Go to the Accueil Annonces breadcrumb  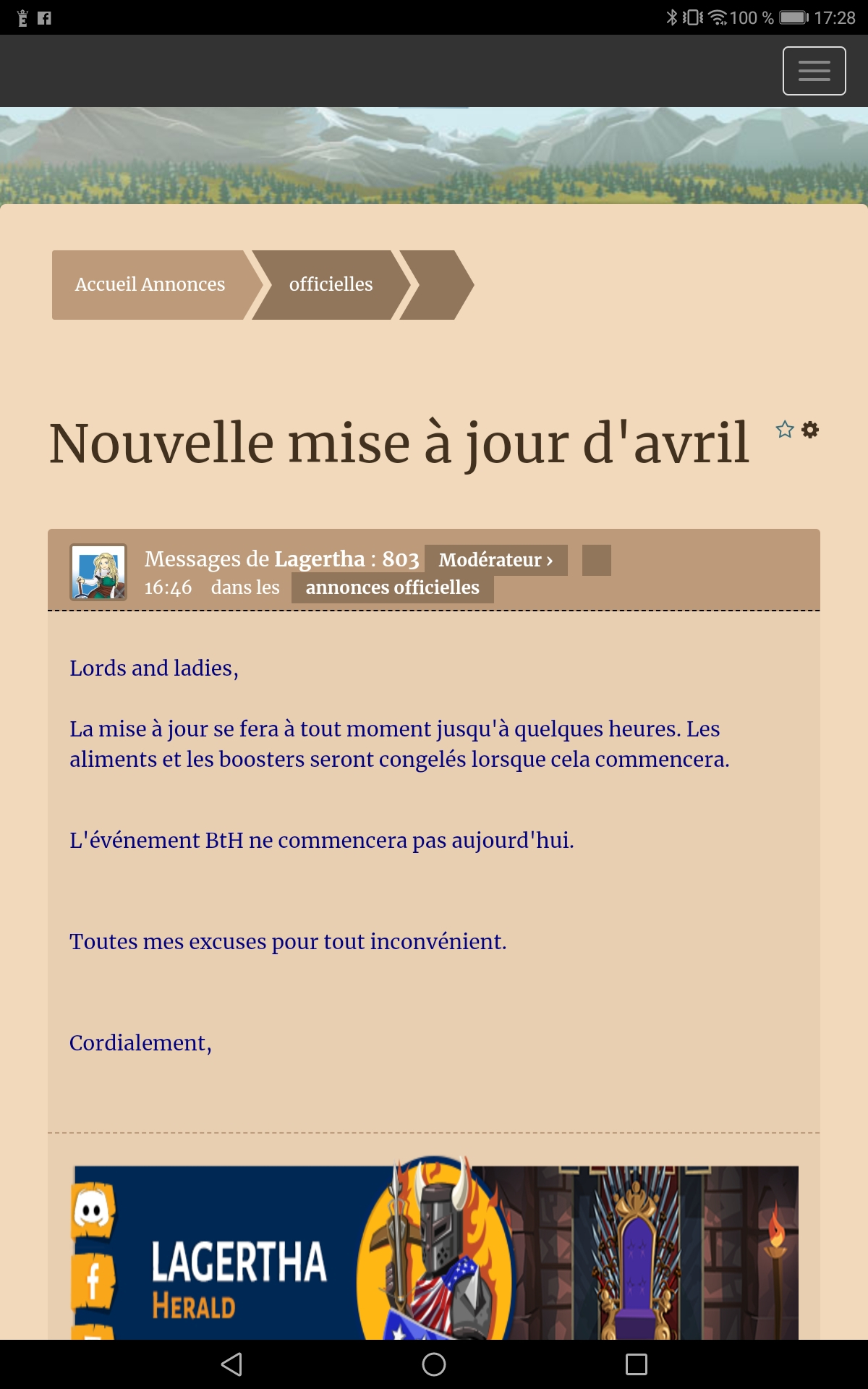150,285
